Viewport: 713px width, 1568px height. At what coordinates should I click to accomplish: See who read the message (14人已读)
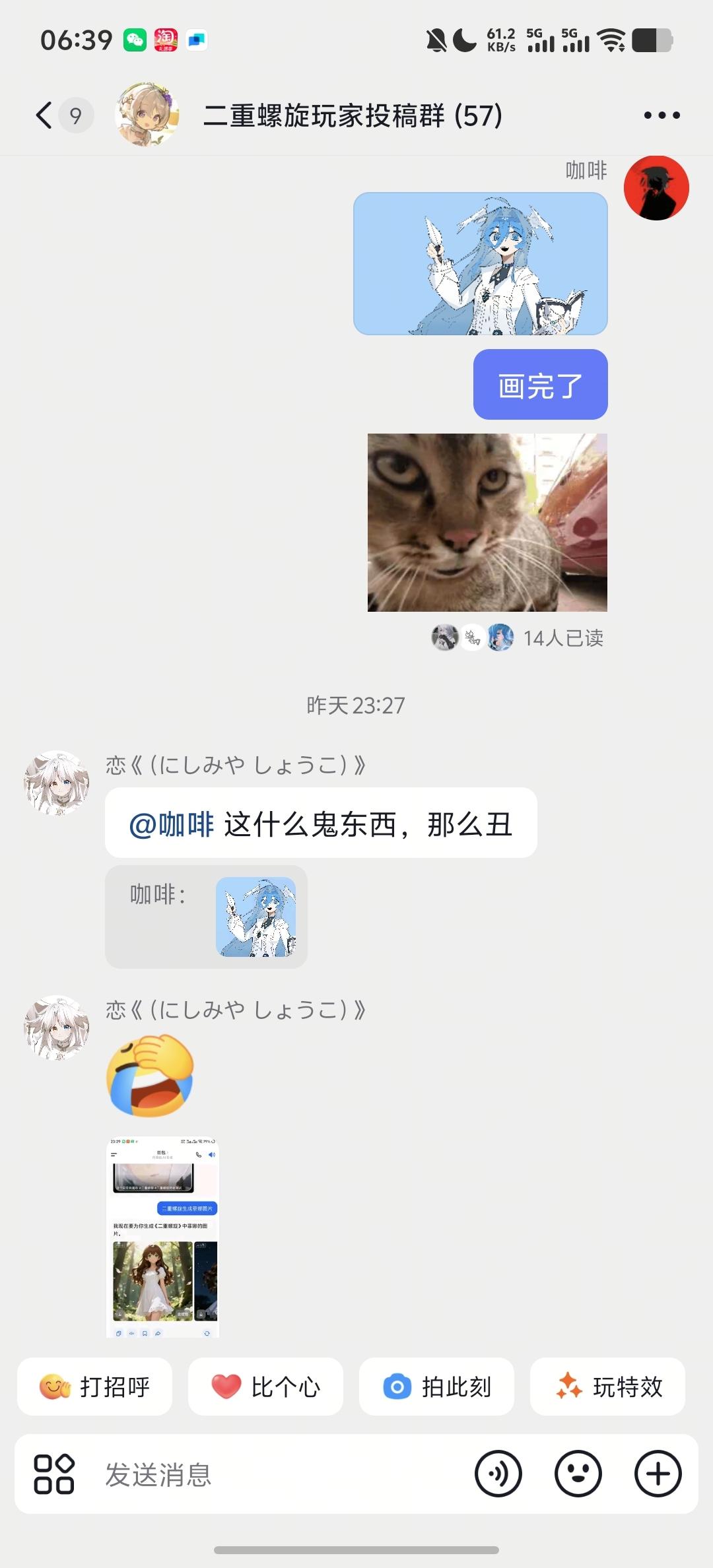pyautogui.click(x=562, y=638)
